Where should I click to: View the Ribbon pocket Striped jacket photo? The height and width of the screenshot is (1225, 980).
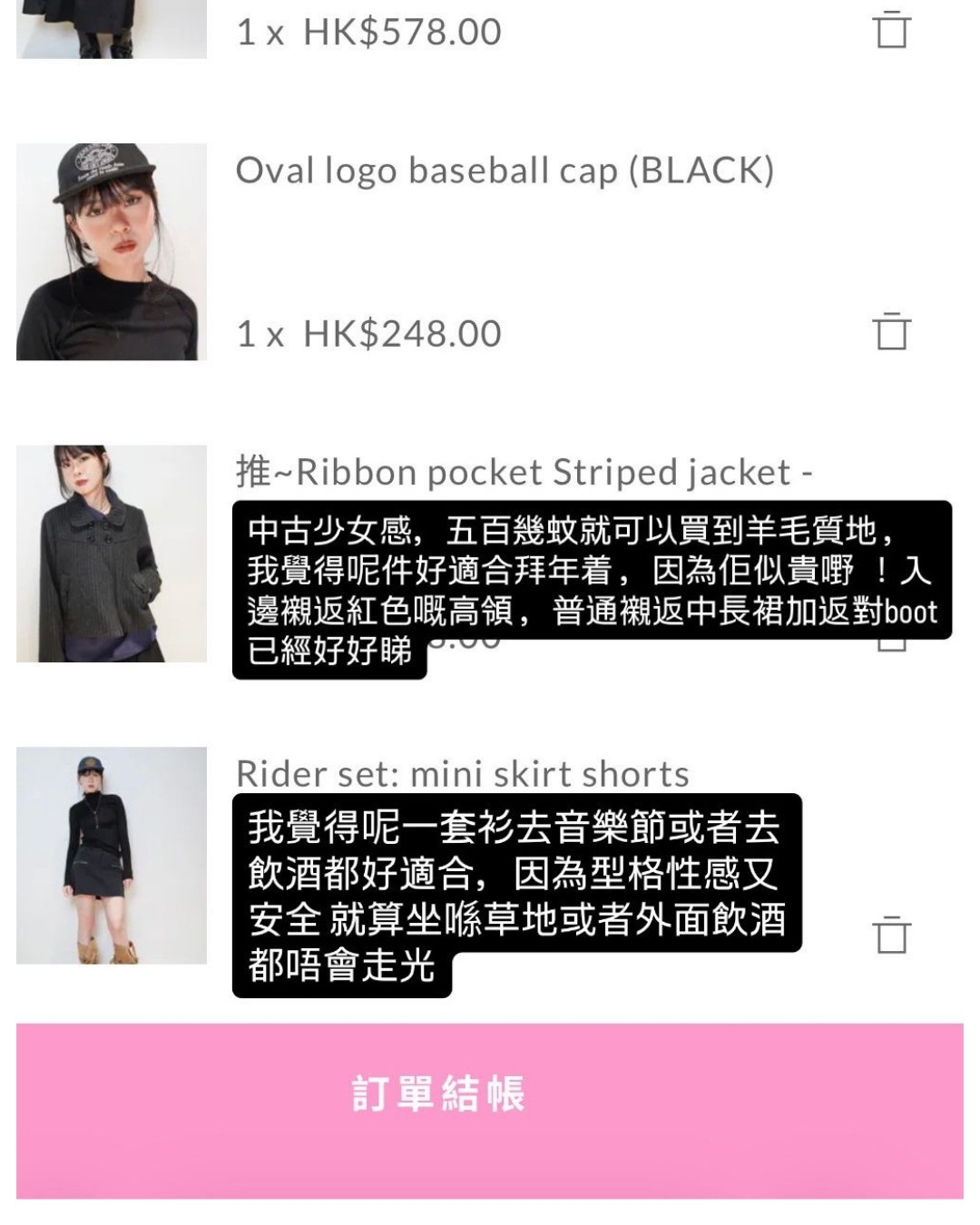(x=112, y=554)
